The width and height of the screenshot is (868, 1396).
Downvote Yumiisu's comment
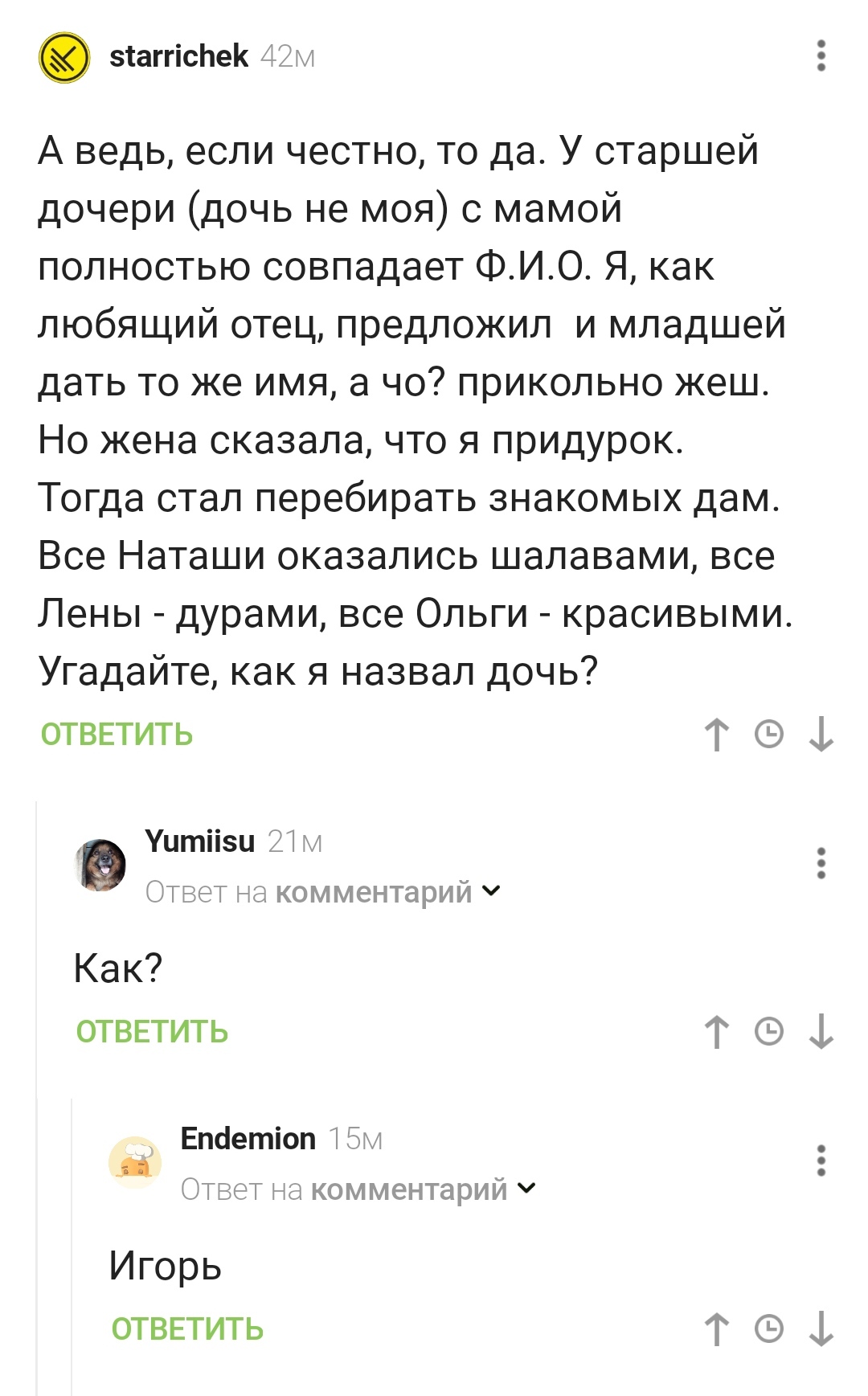coord(821,1032)
